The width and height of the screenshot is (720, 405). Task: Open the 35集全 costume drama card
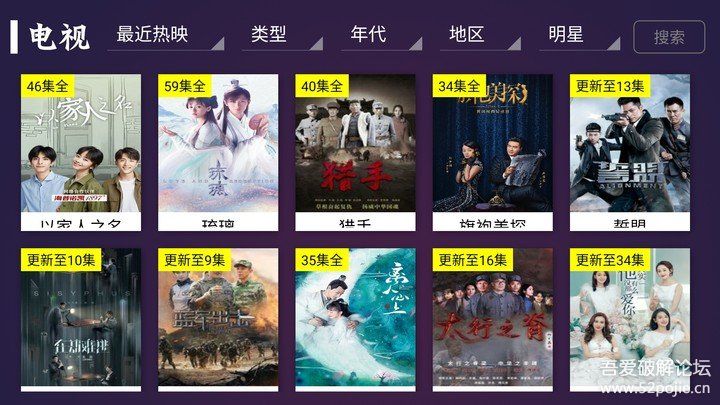click(x=355, y=320)
